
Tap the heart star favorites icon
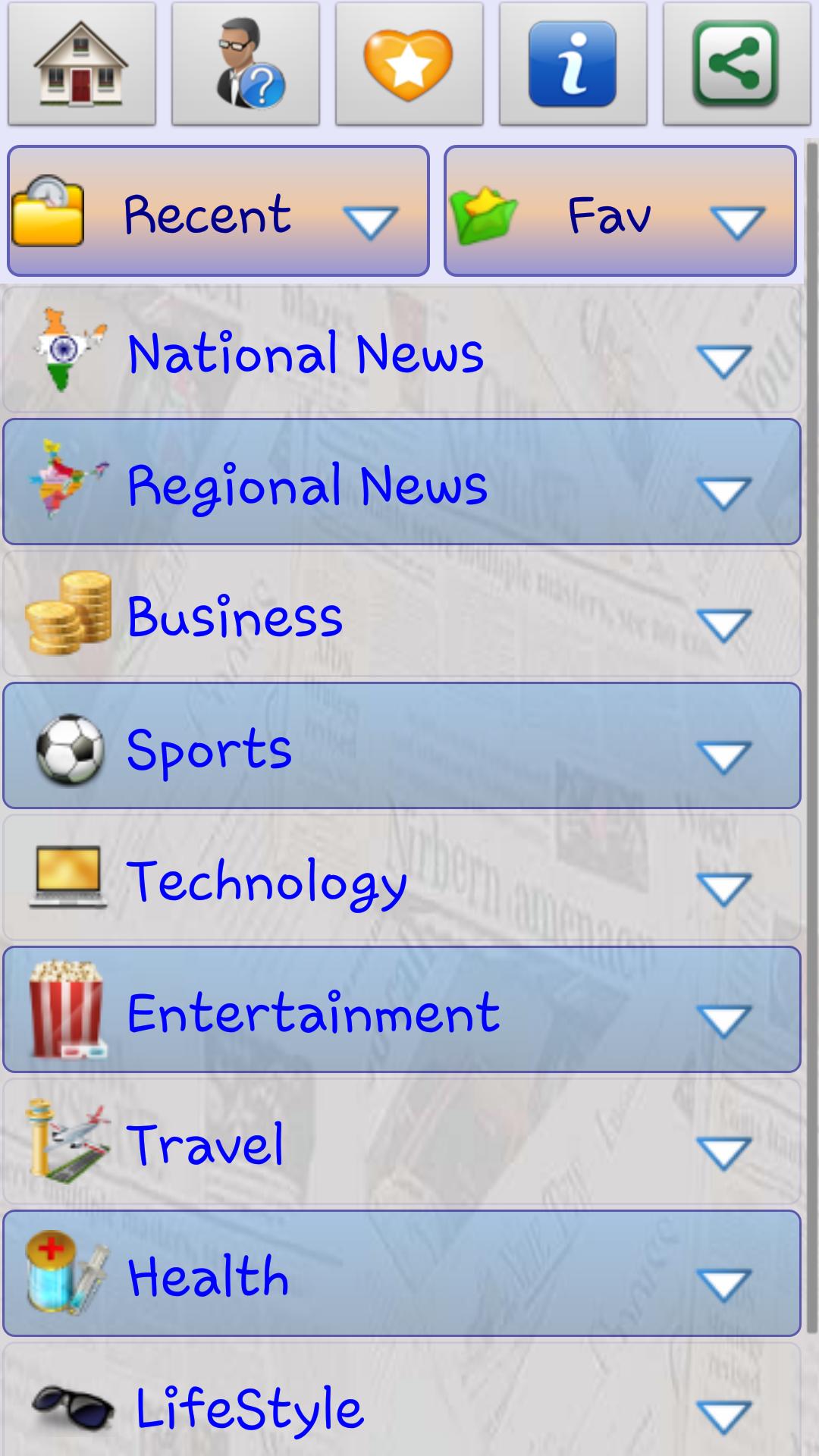409,64
